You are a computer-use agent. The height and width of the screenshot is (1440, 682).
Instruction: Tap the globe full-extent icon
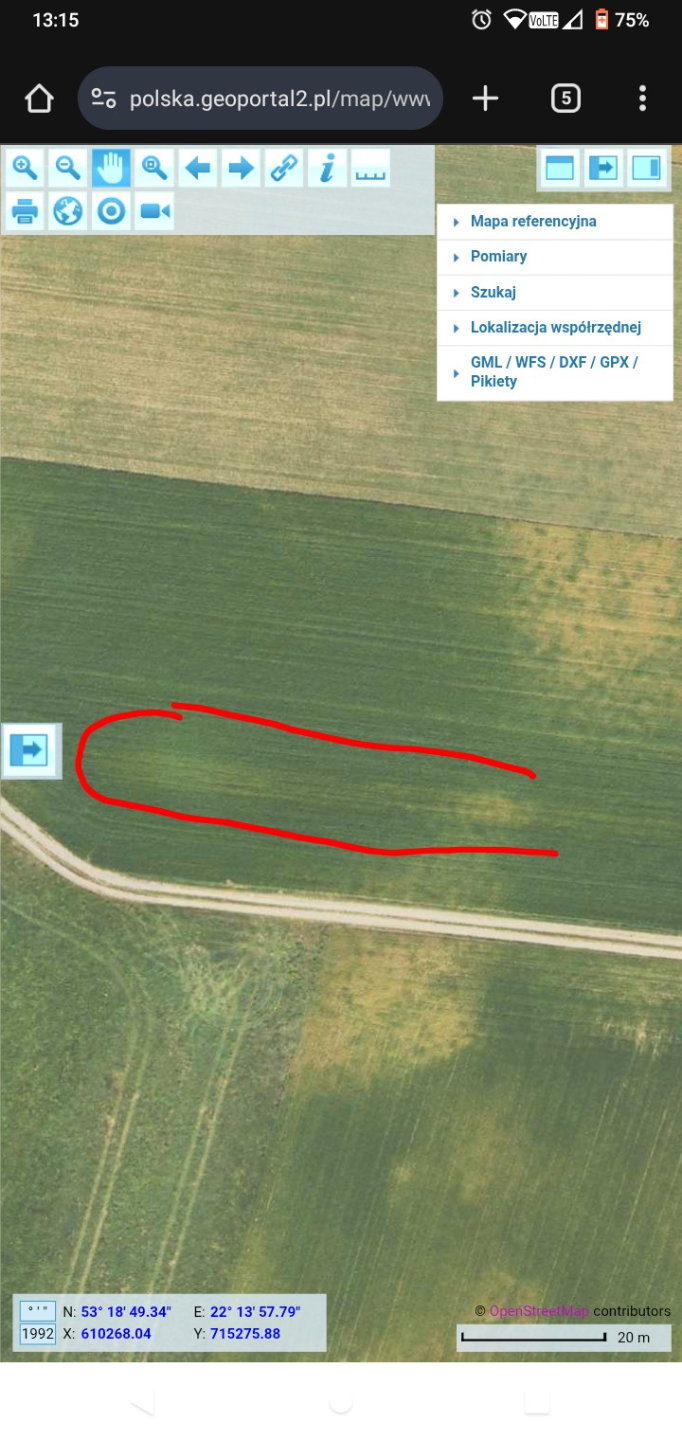point(68,211)
